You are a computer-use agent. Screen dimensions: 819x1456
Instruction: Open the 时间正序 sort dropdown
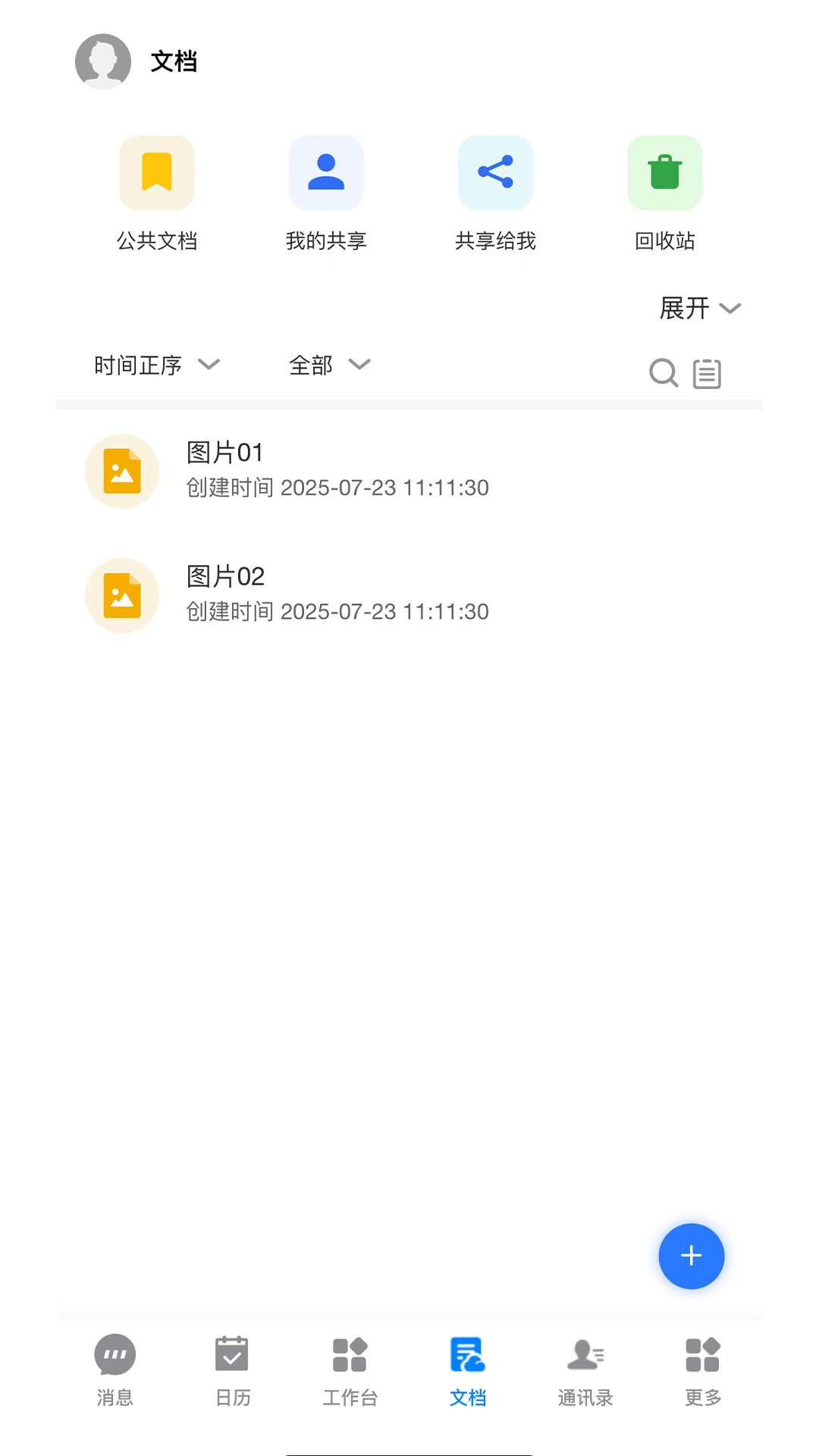click(156, 366)
